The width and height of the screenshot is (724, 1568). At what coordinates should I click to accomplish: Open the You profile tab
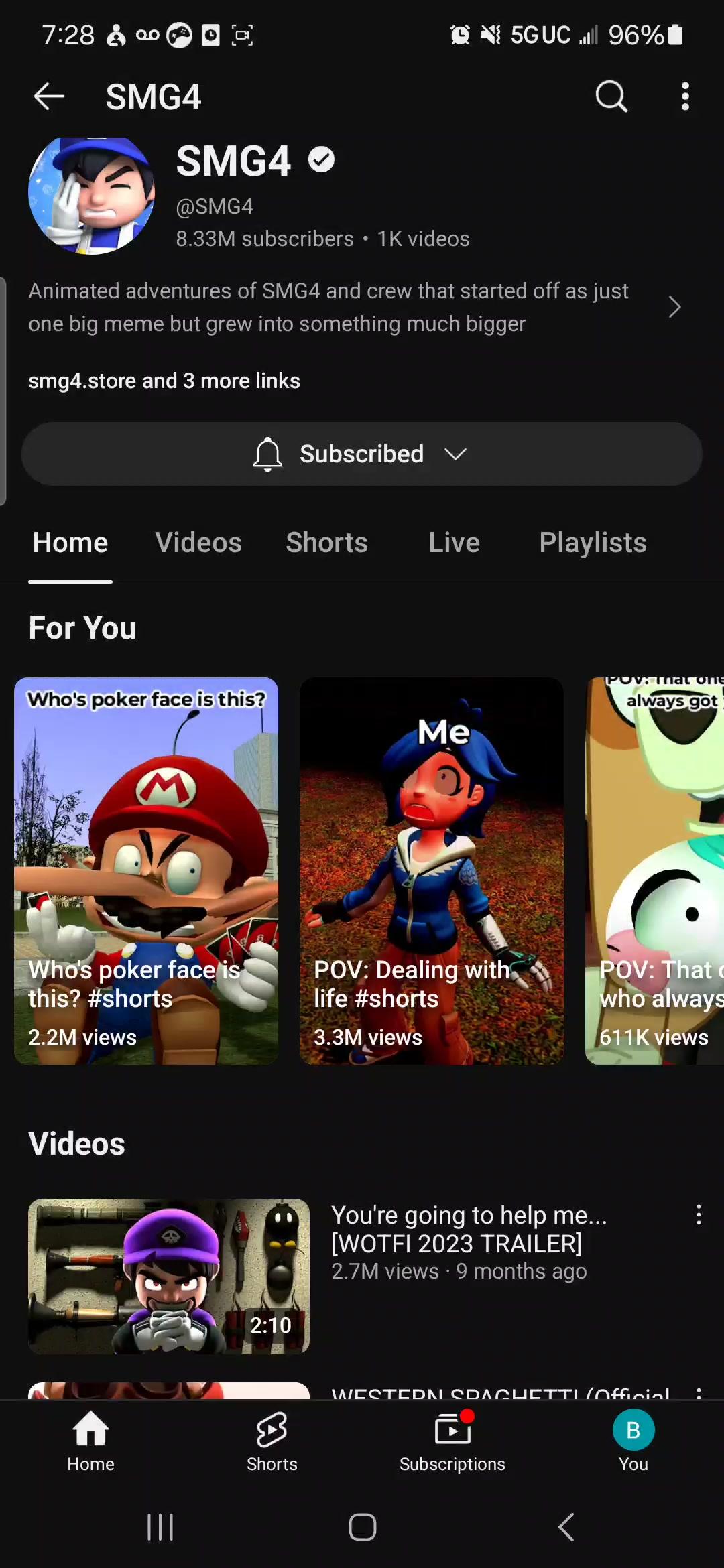click(633, 1441)
